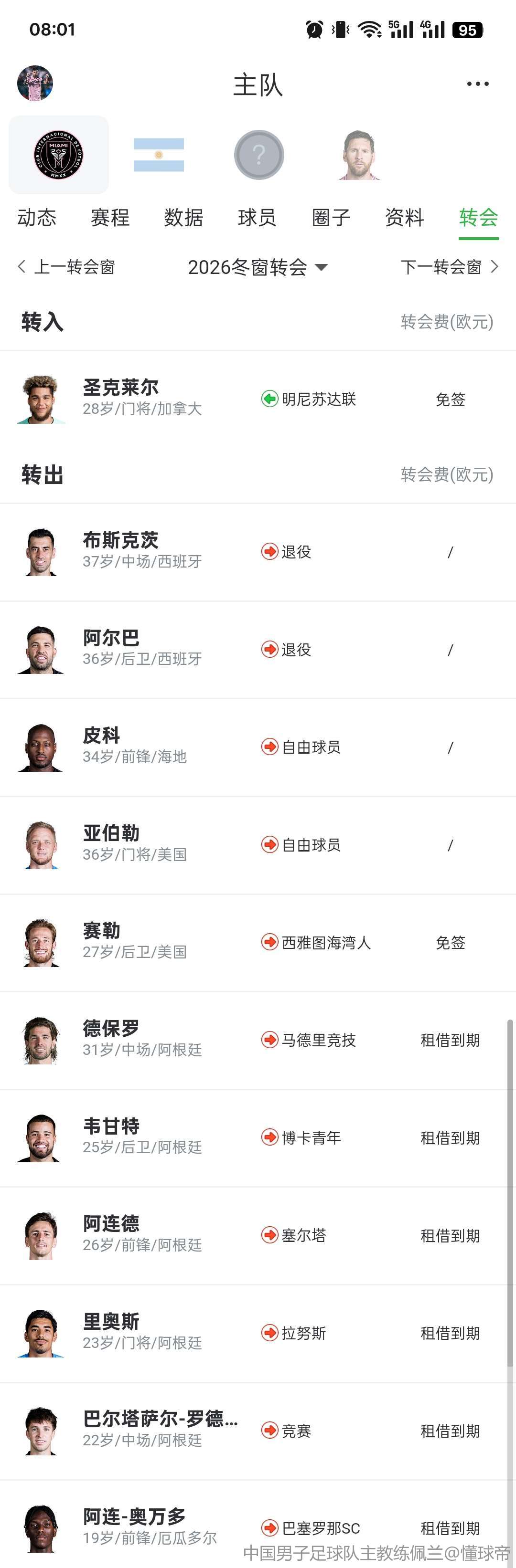Switch to the 数据 tab
516x1568 pixels.
tap(183, 217)
